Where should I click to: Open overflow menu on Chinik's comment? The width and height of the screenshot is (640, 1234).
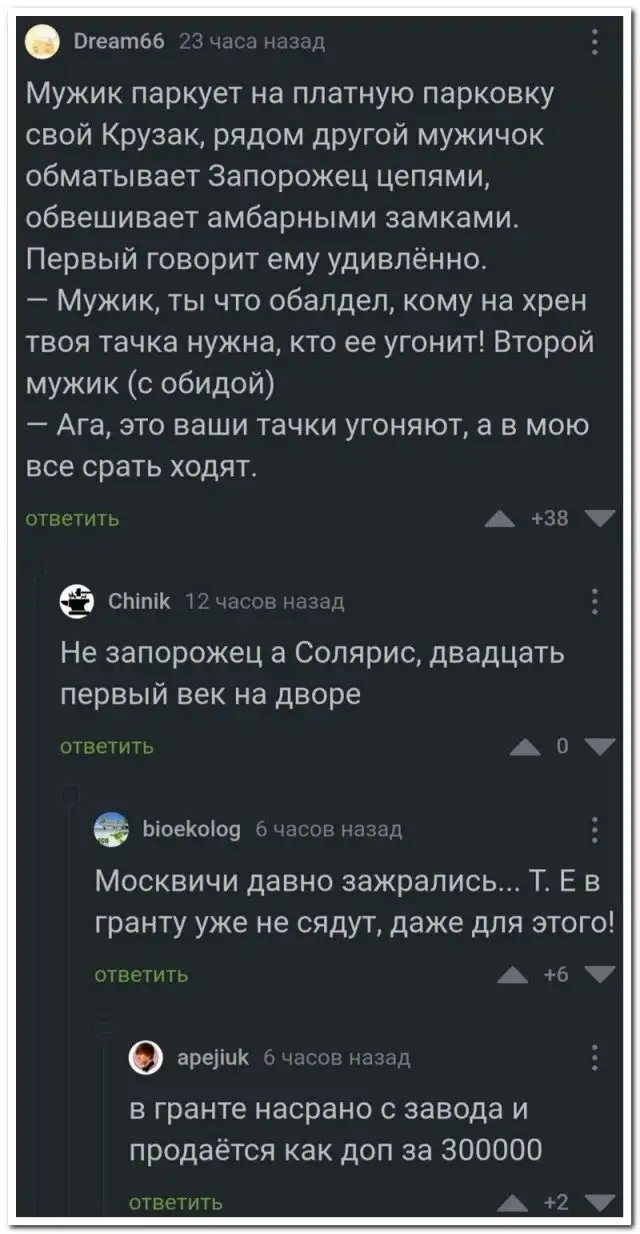[x=596, y=601]
